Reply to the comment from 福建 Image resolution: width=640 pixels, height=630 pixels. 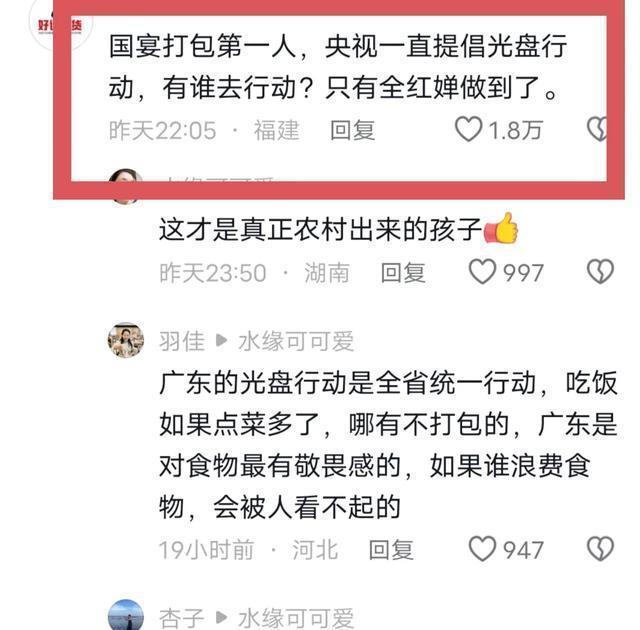coord(352,130)
